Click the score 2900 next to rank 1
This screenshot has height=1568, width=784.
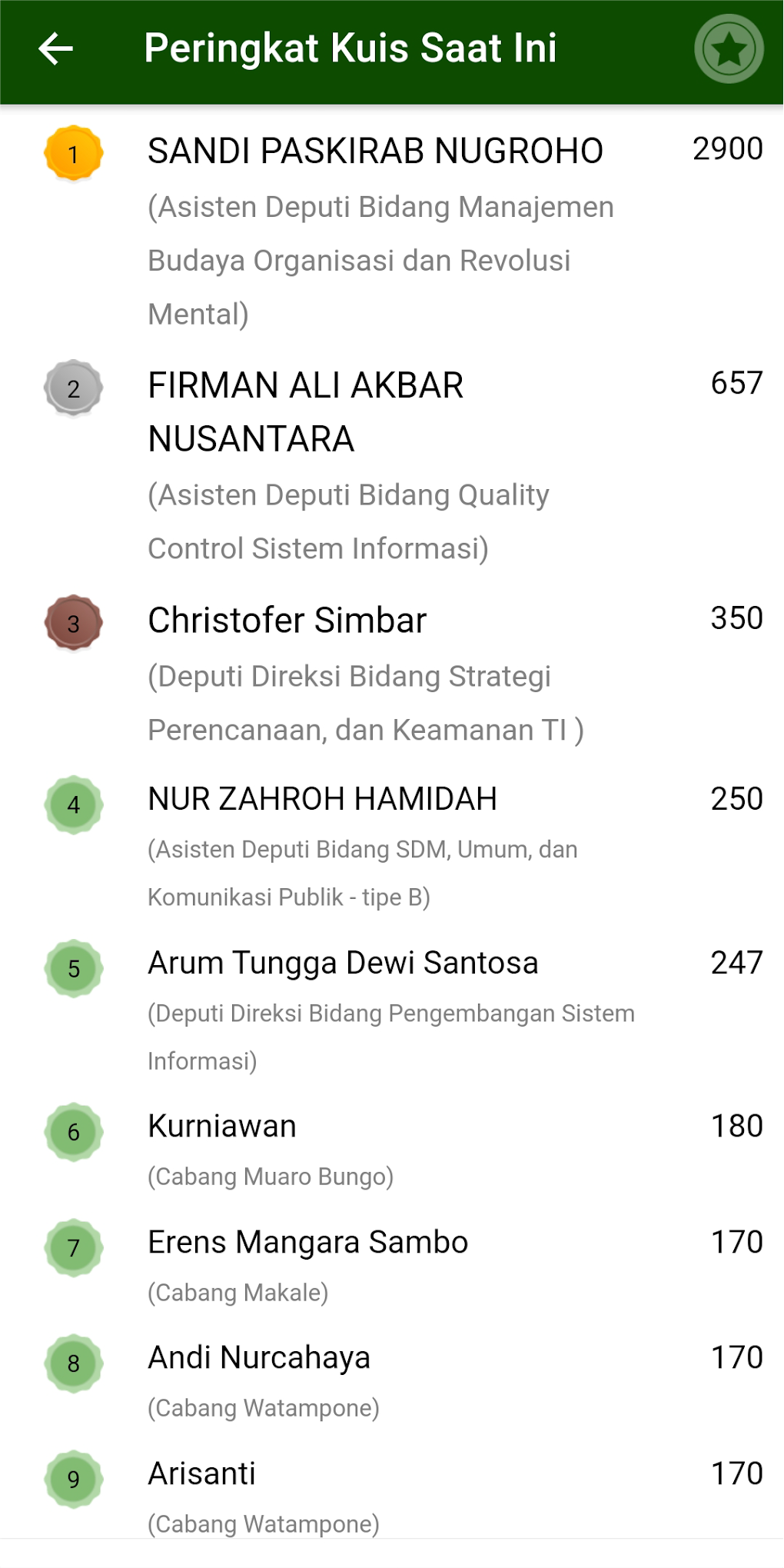point(727,149)
